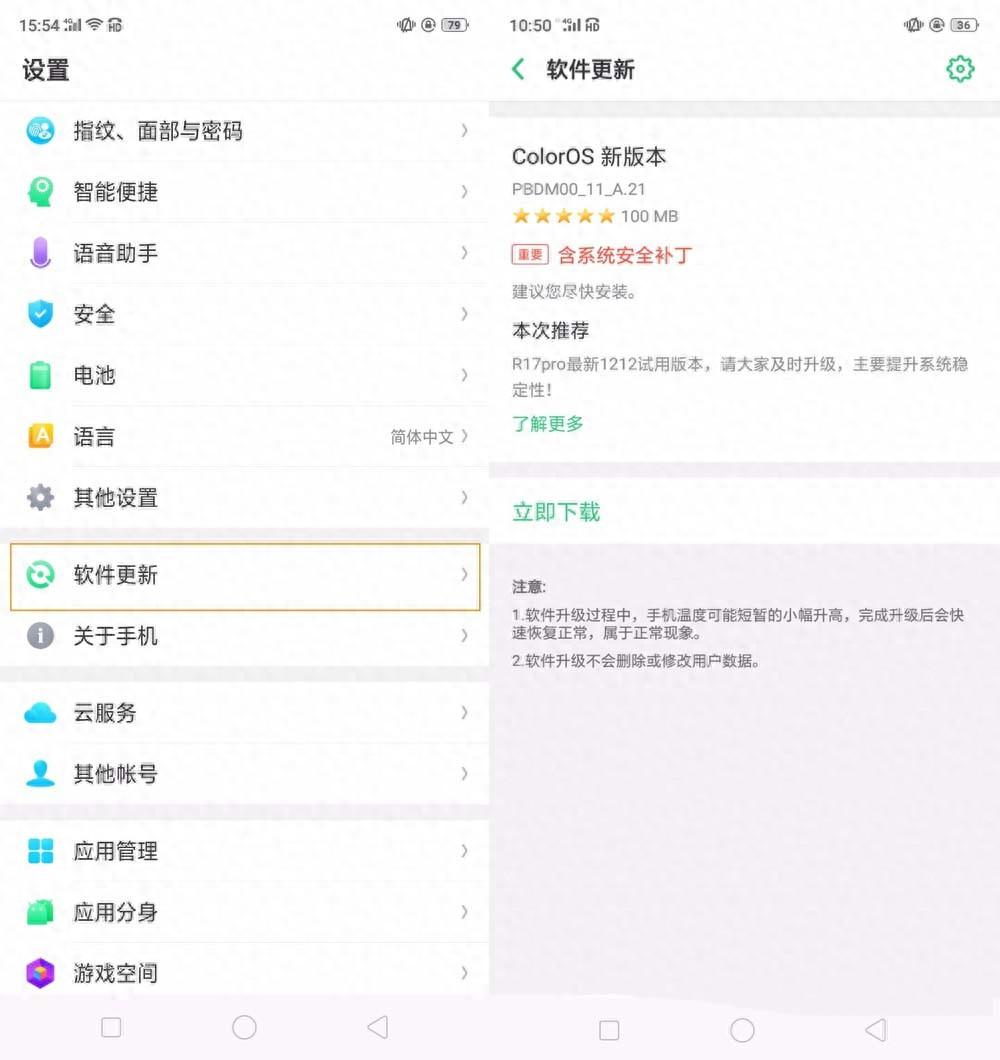Open security settings via the shield icon

(x=40, y=314)
